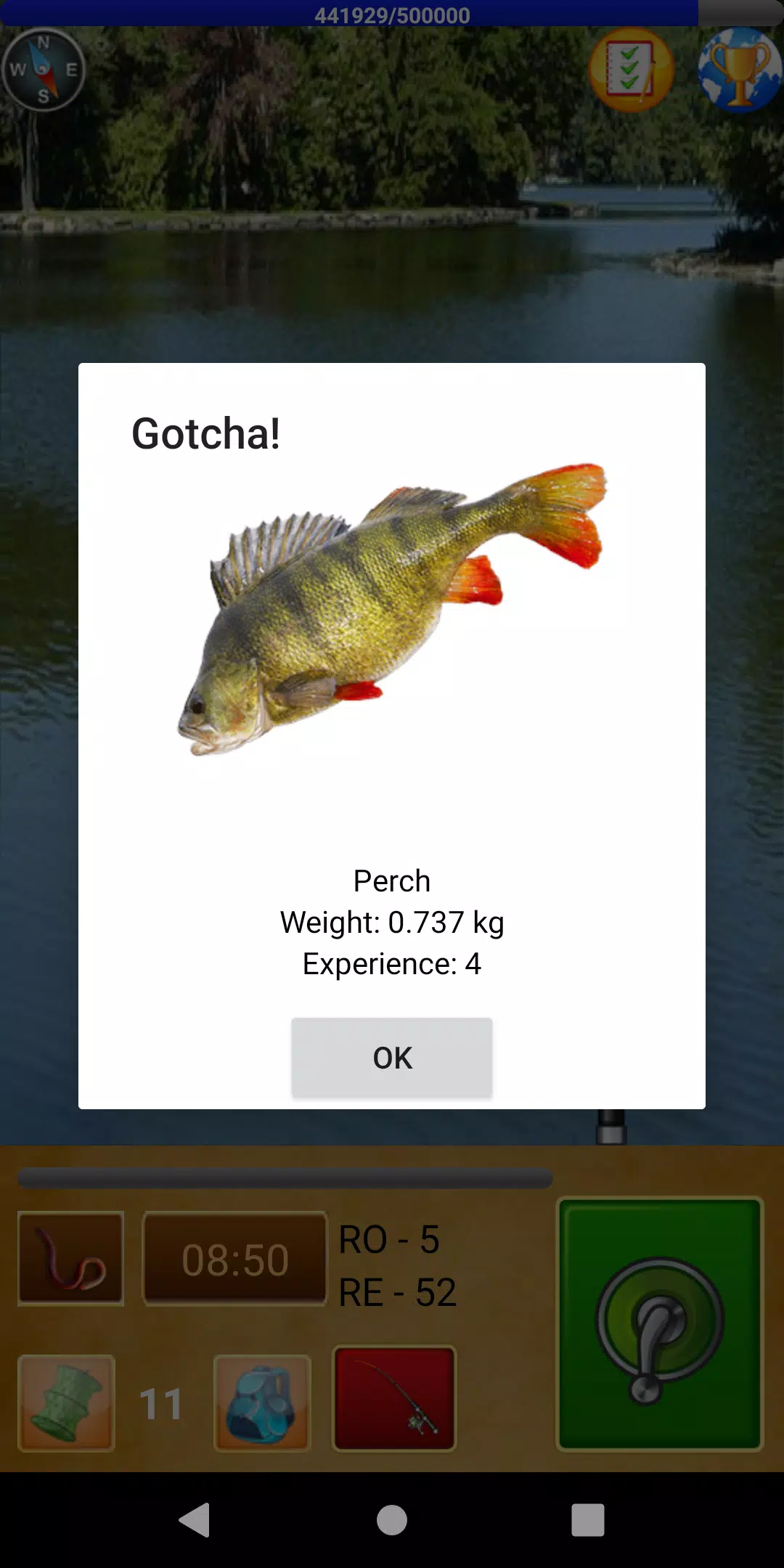Screen dimensions: 784x1568
Task: Tap the fishing timer showing 08:50
Action: pyautogui.click(x=234, y=1258)
